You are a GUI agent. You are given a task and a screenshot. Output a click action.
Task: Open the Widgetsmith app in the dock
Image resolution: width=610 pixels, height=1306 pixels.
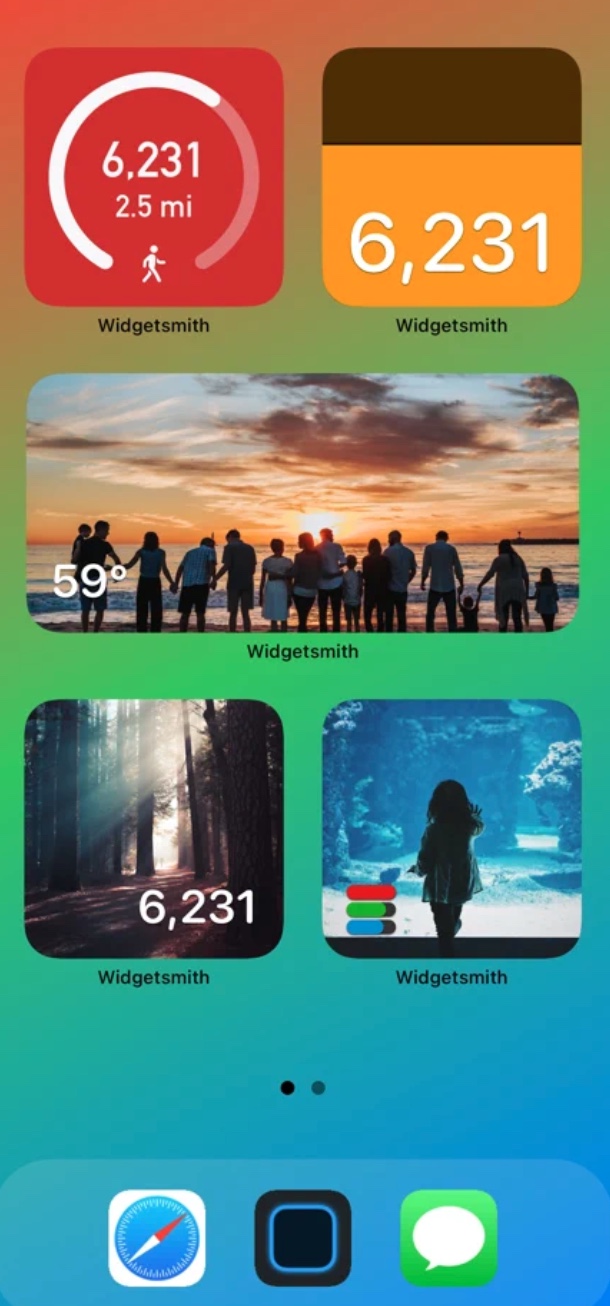click(x=303, y=1238)
